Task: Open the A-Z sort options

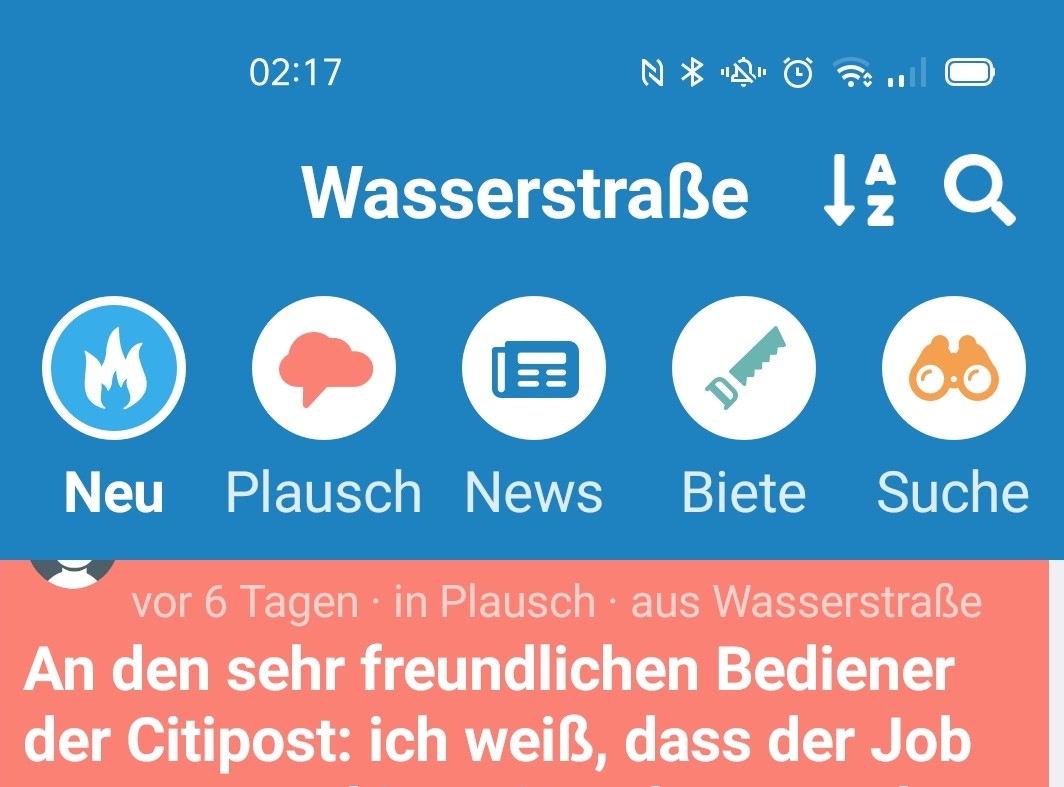Action: 858,190
